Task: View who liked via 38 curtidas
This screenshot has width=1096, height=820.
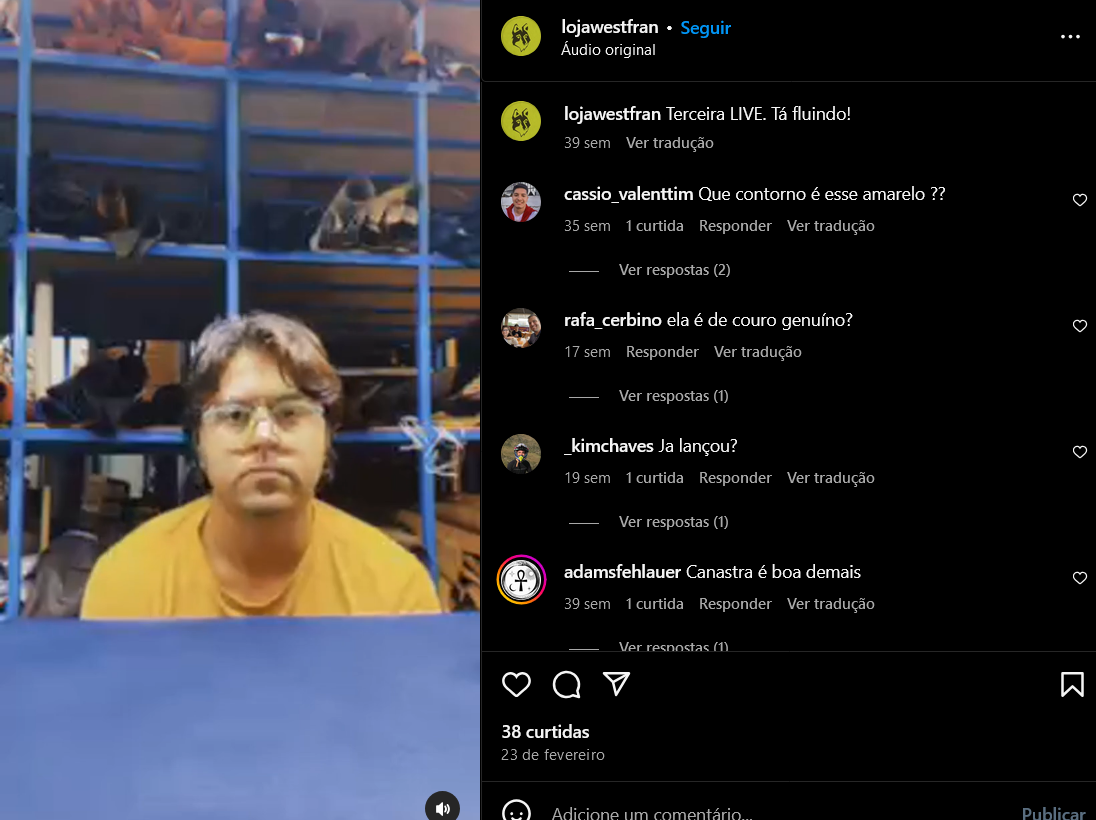Action: click(545, 732)
